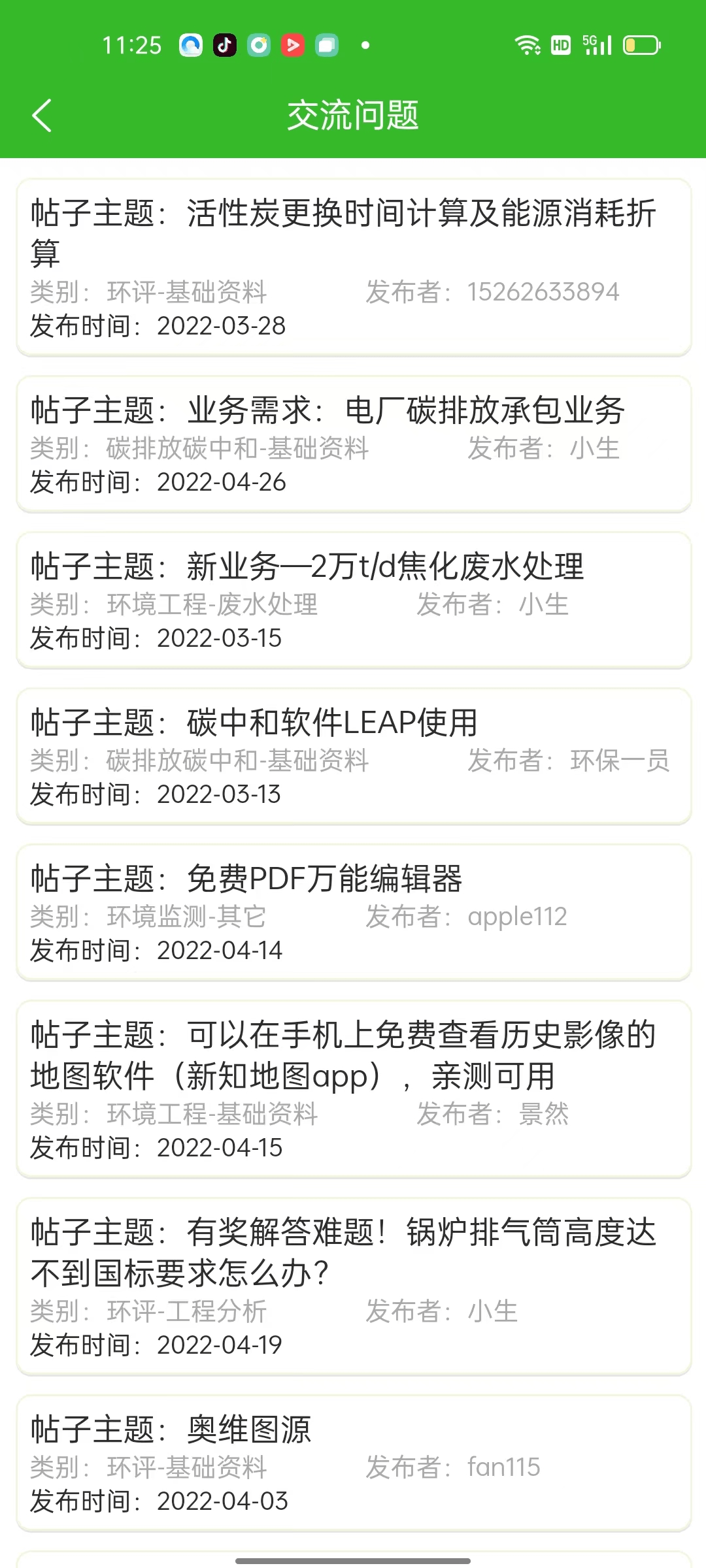The image size is (706, 1568).
Task: Select post 免费PDF万能编辑器
Action: 353,913
